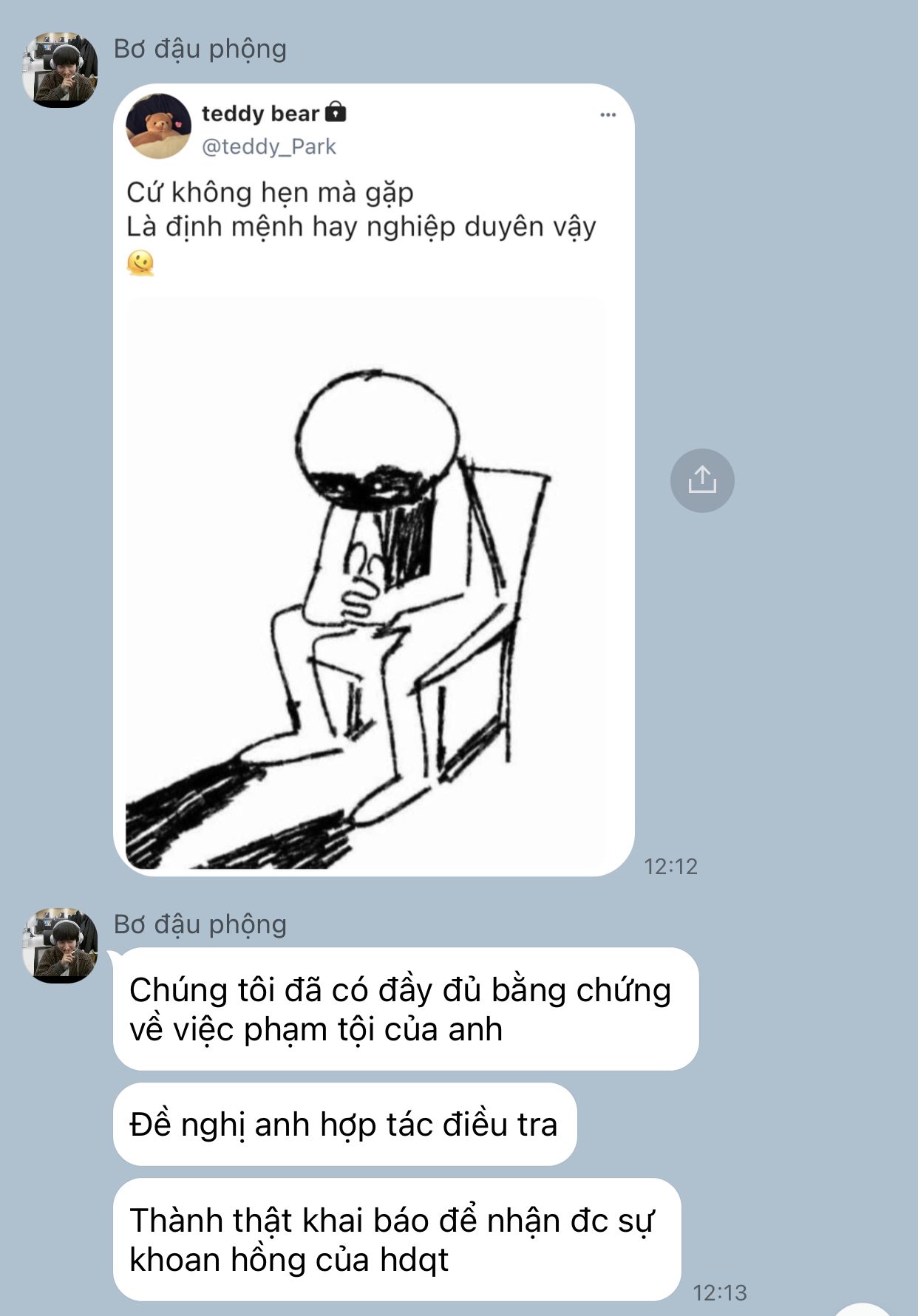Open Bơ đậu phộng's avatar beside 'Chúng tôi đã có' message
This screenshot has height=1316, width=918.
coord(60,945)
